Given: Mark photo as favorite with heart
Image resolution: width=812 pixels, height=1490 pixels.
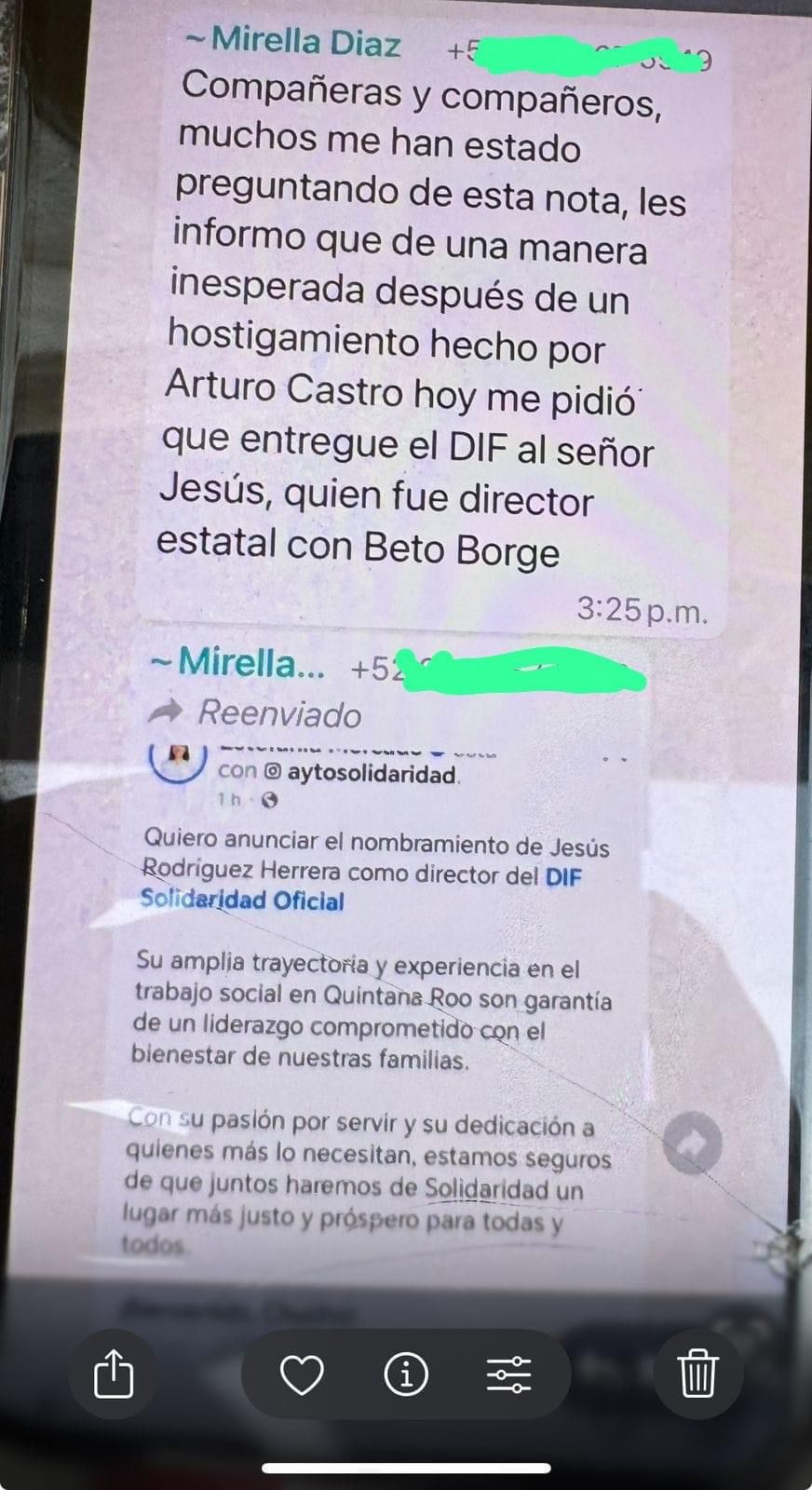Looking at the screenshot, I should [x=302, y=1375].
